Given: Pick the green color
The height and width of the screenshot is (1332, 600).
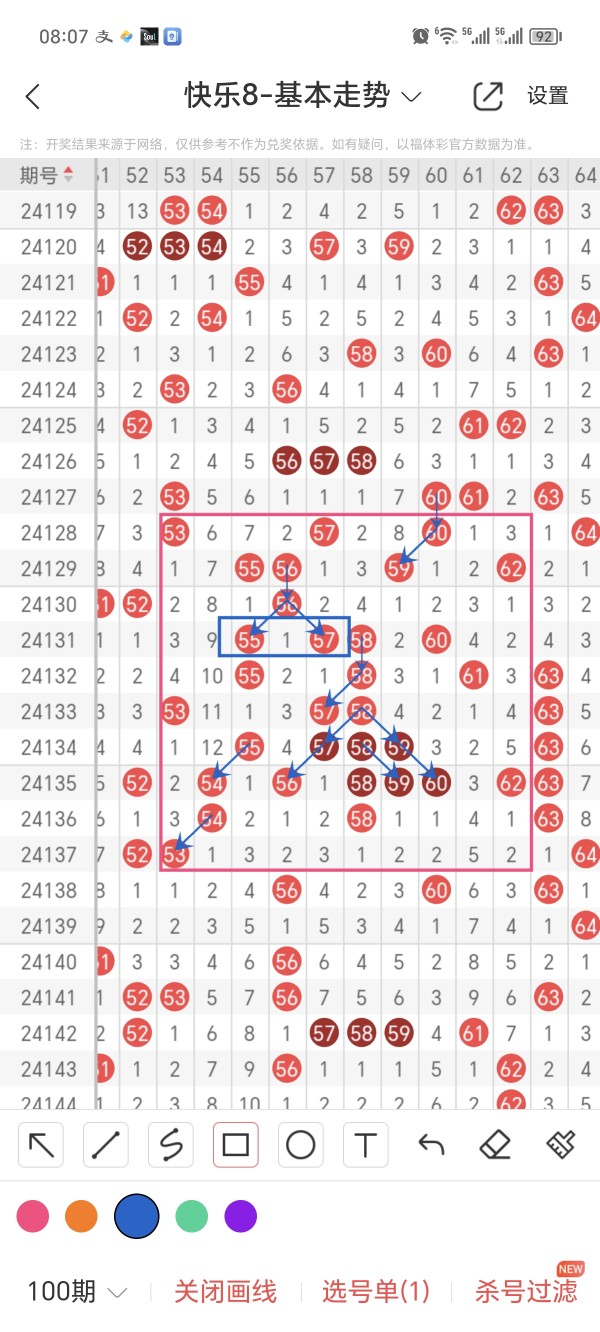Looking at the screenshot, I should (191, 1217).
